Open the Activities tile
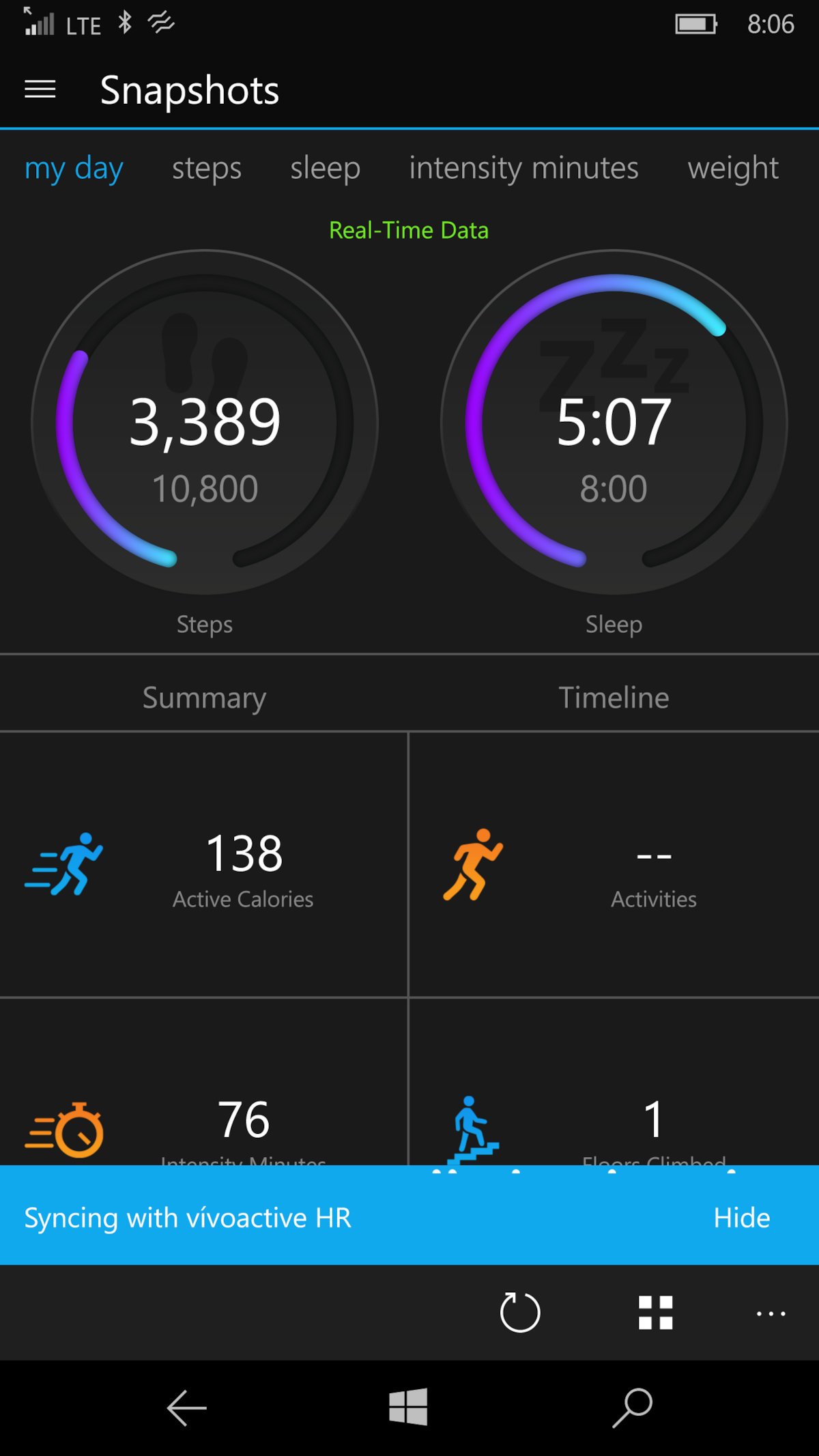The image size is (819, 1456). point(614,865)
